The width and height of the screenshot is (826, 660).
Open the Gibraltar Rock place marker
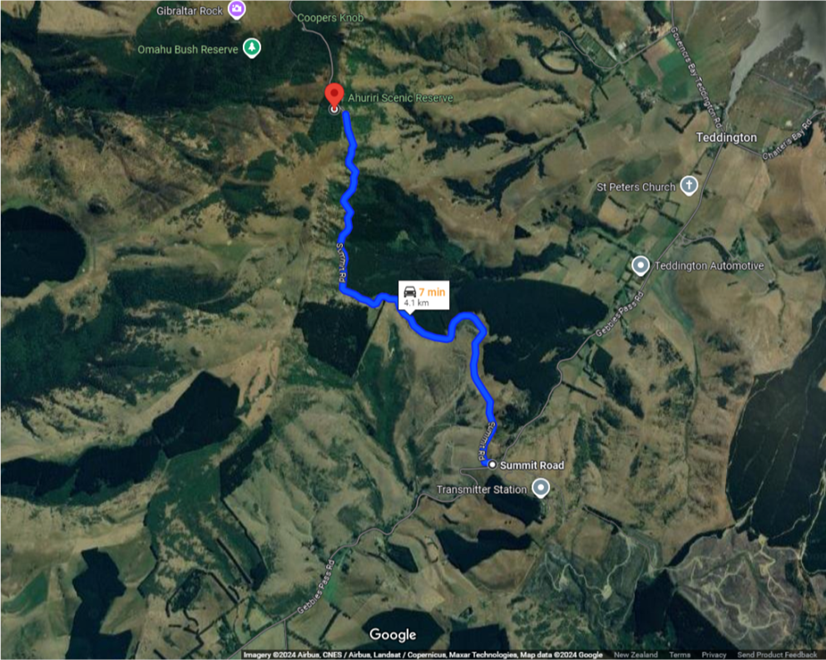point(236,10)
